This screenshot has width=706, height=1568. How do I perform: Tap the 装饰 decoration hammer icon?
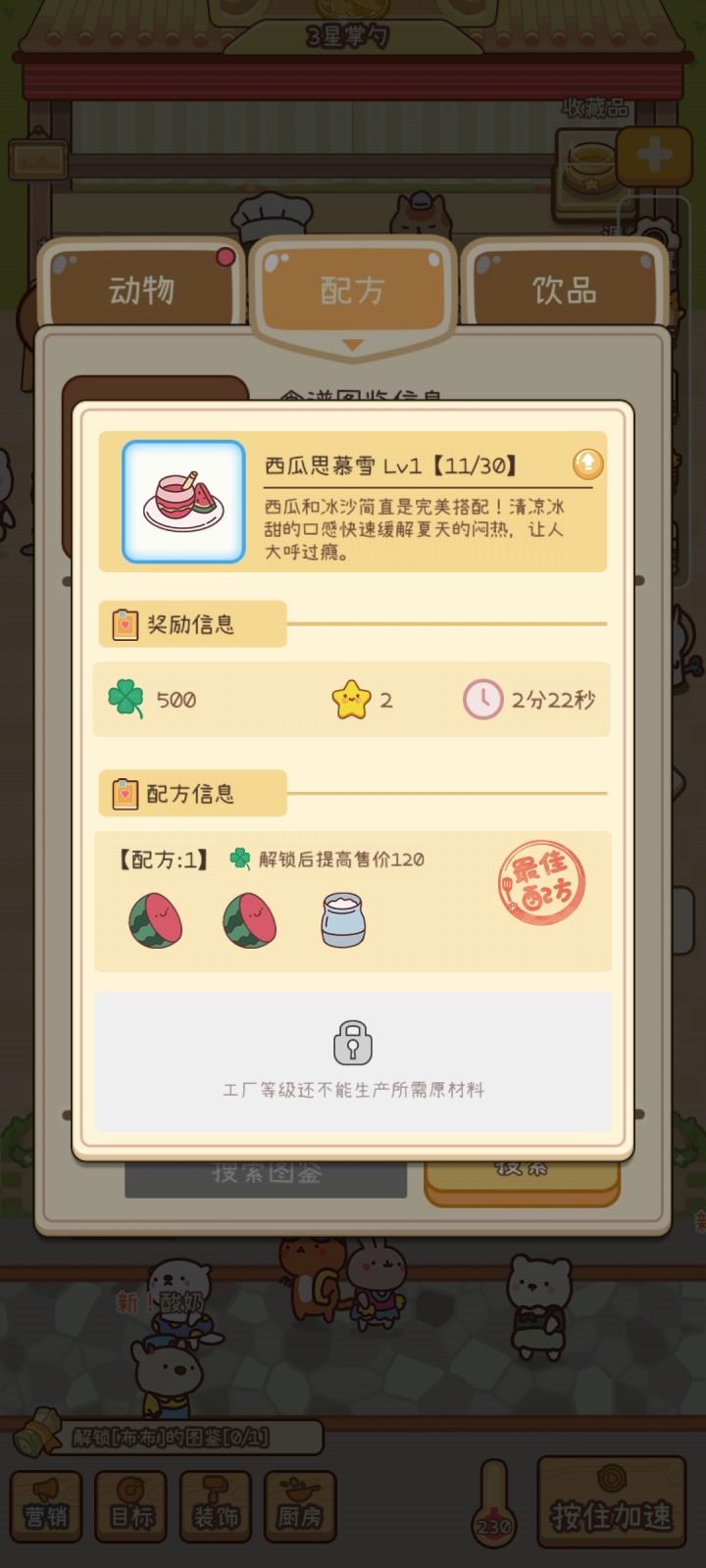click(x=215, y=1506)
